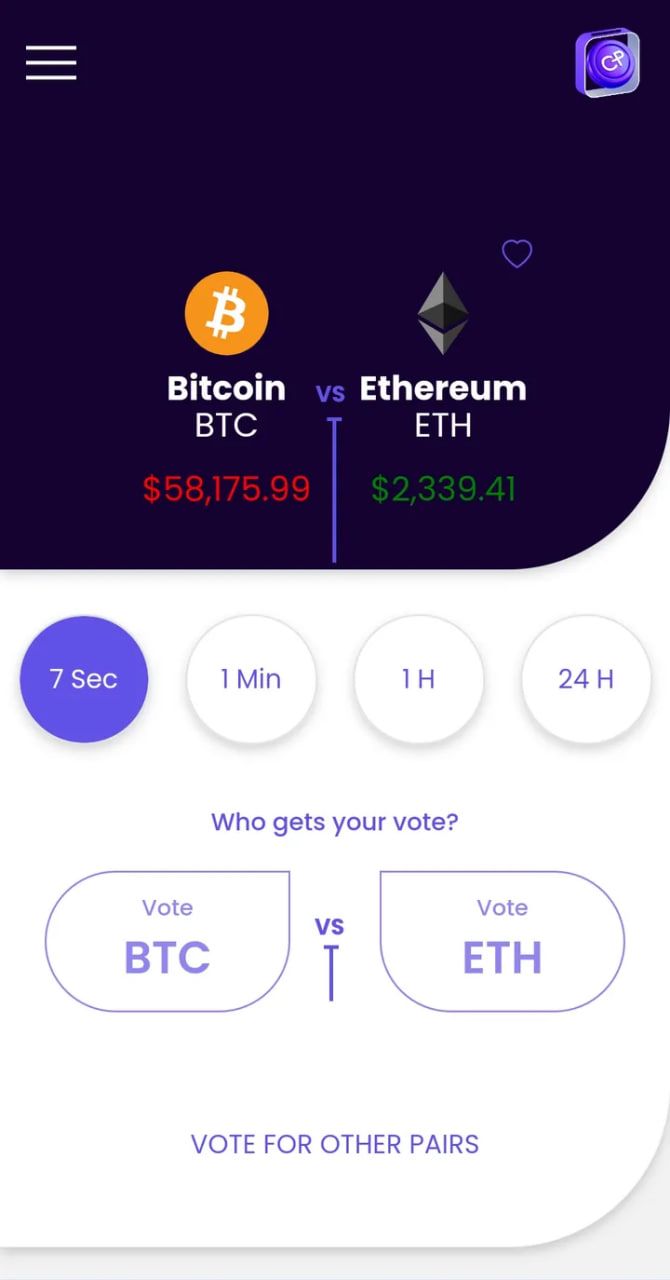Select the 7 Sec timeframe
The image size is (670, 1280).
click(84, 679)
